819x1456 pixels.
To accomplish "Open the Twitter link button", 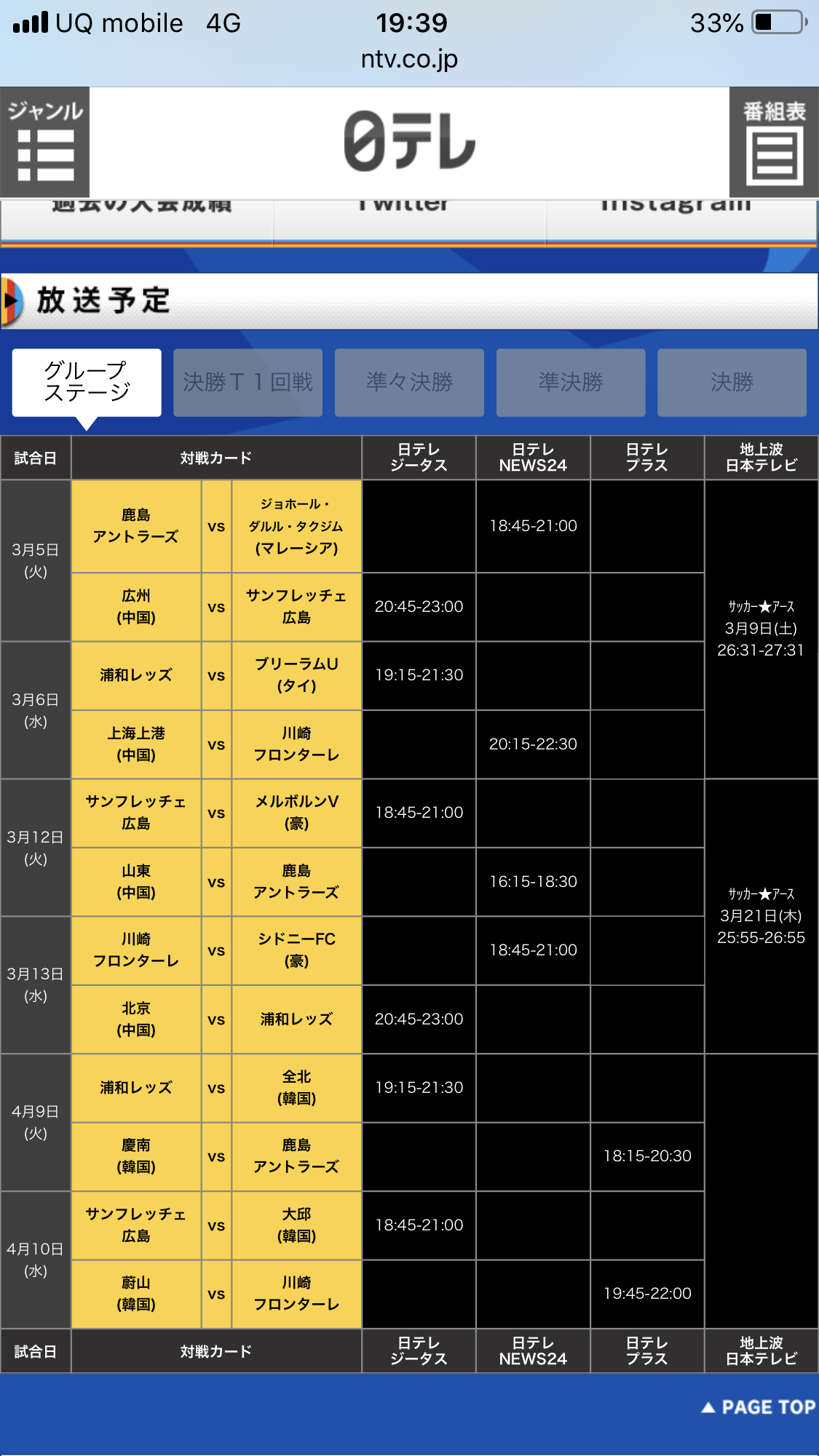I will tap(409, 219).
